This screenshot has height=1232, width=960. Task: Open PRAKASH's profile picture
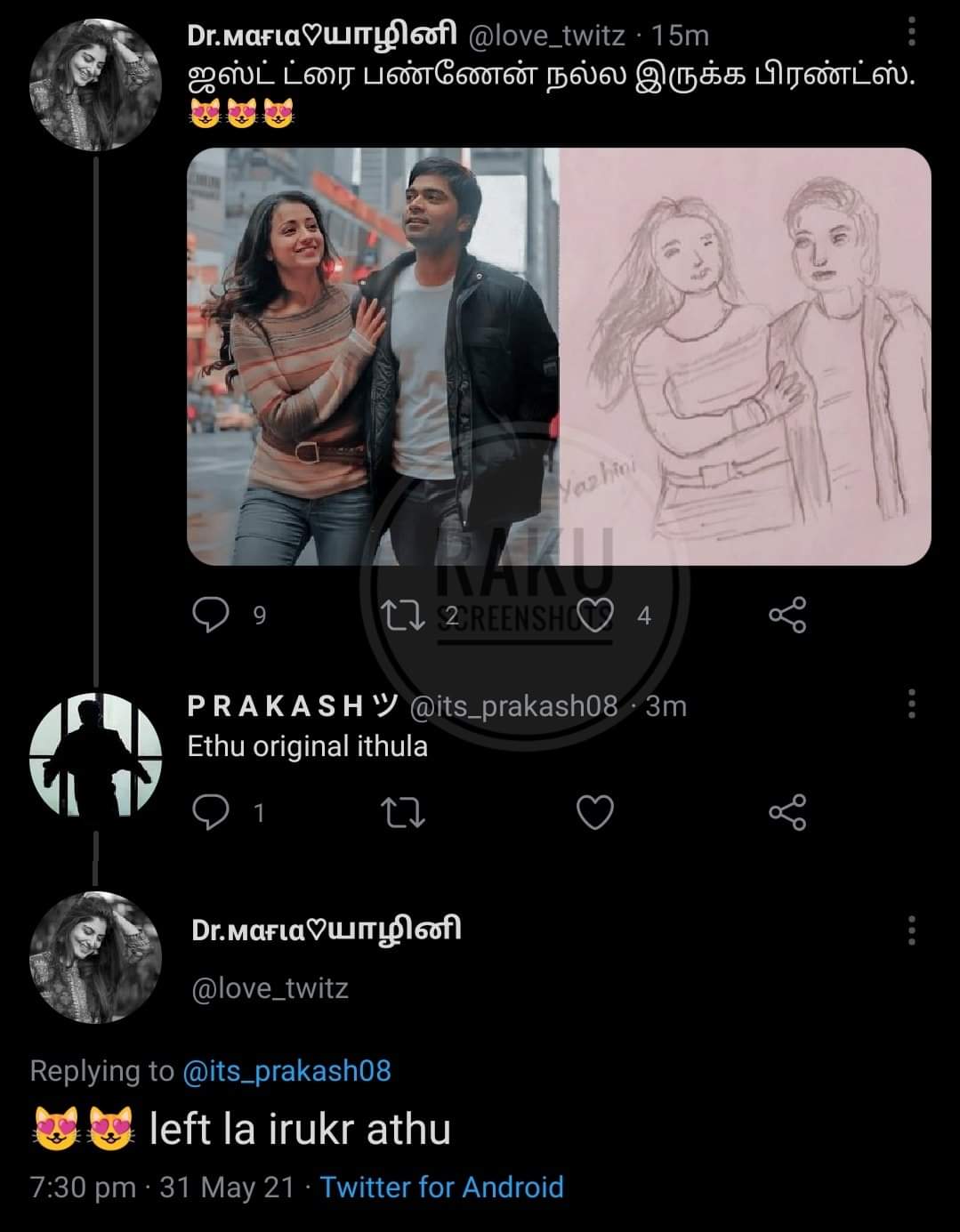95,755
